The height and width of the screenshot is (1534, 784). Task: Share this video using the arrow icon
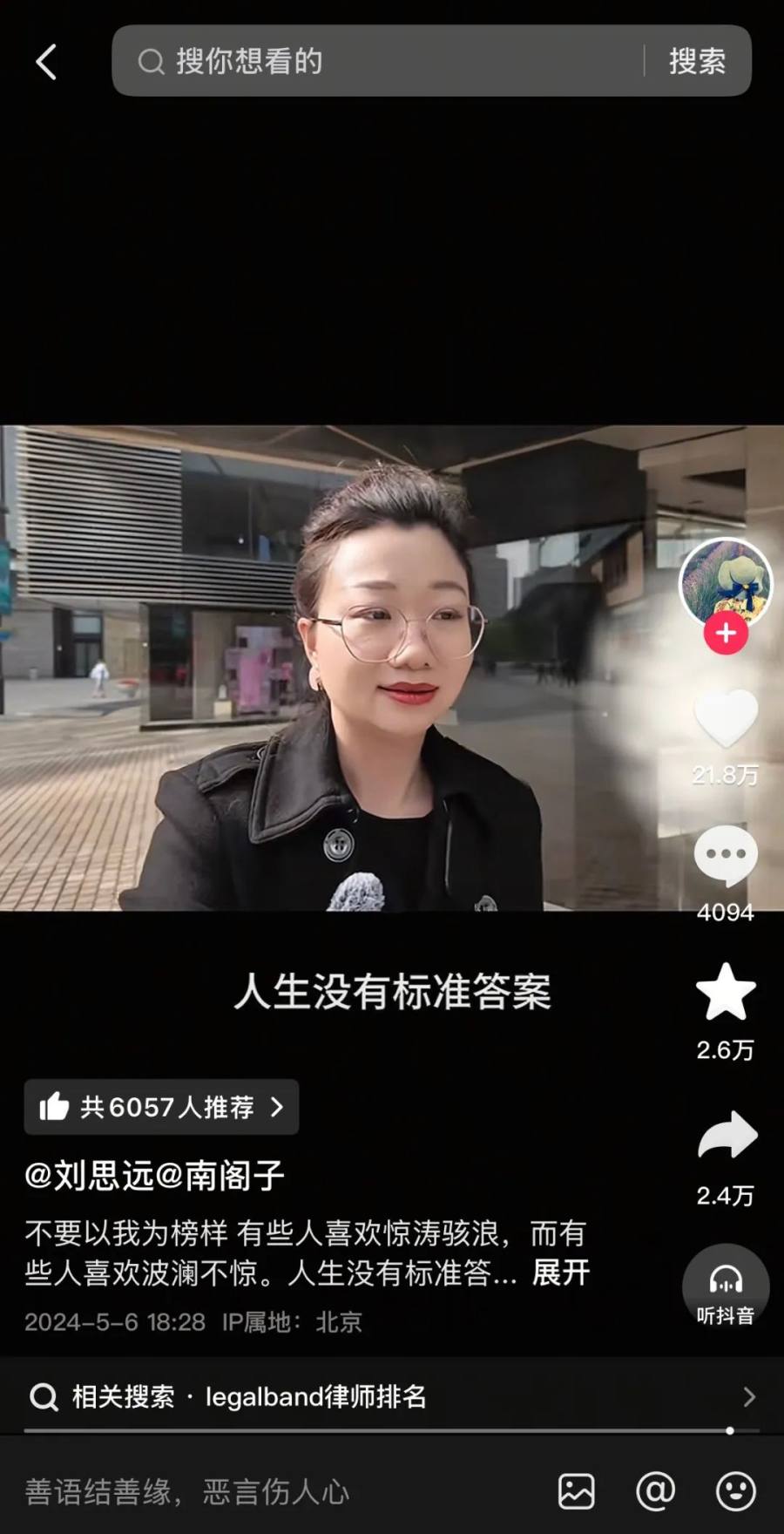pos(727,1136)
